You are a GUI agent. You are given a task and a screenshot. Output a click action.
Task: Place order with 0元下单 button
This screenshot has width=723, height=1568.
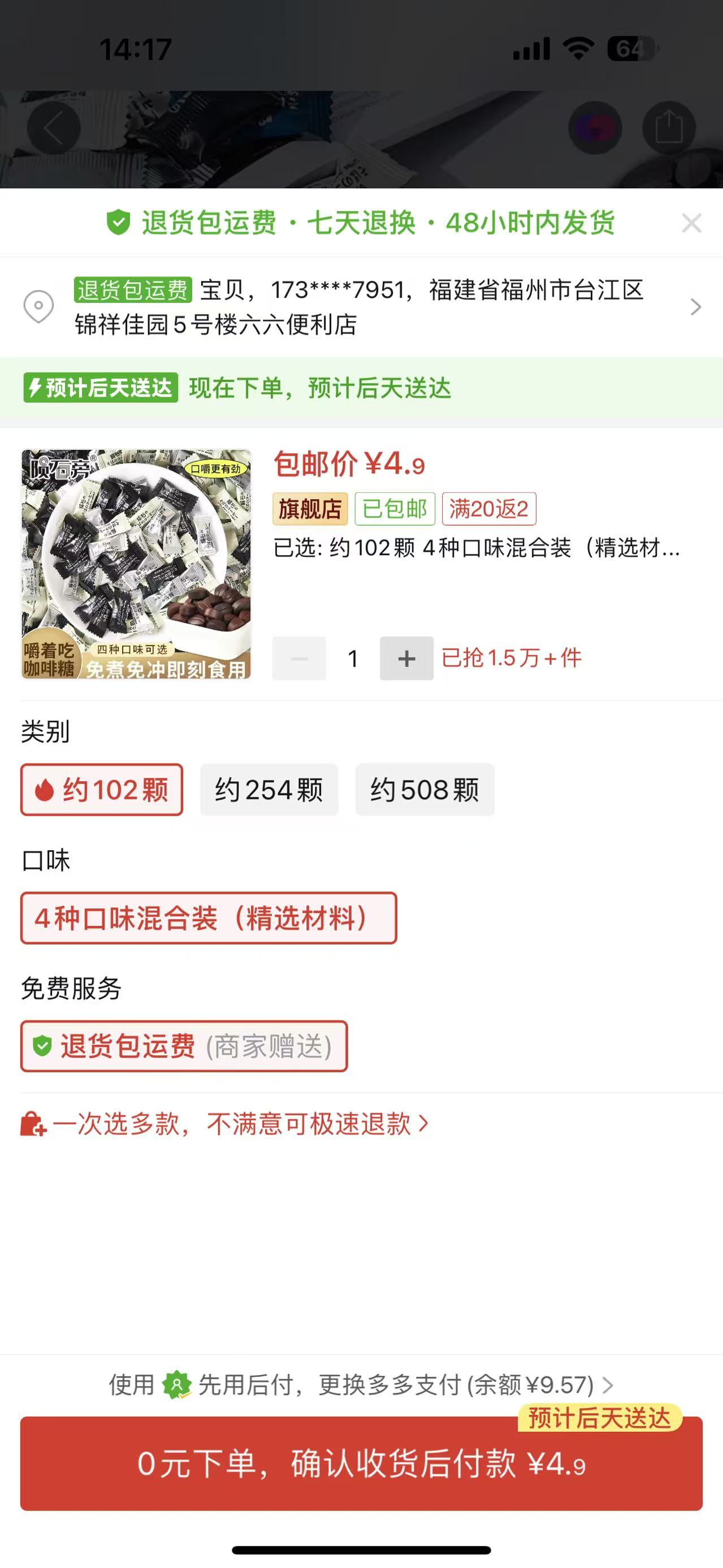point(362,1463)
